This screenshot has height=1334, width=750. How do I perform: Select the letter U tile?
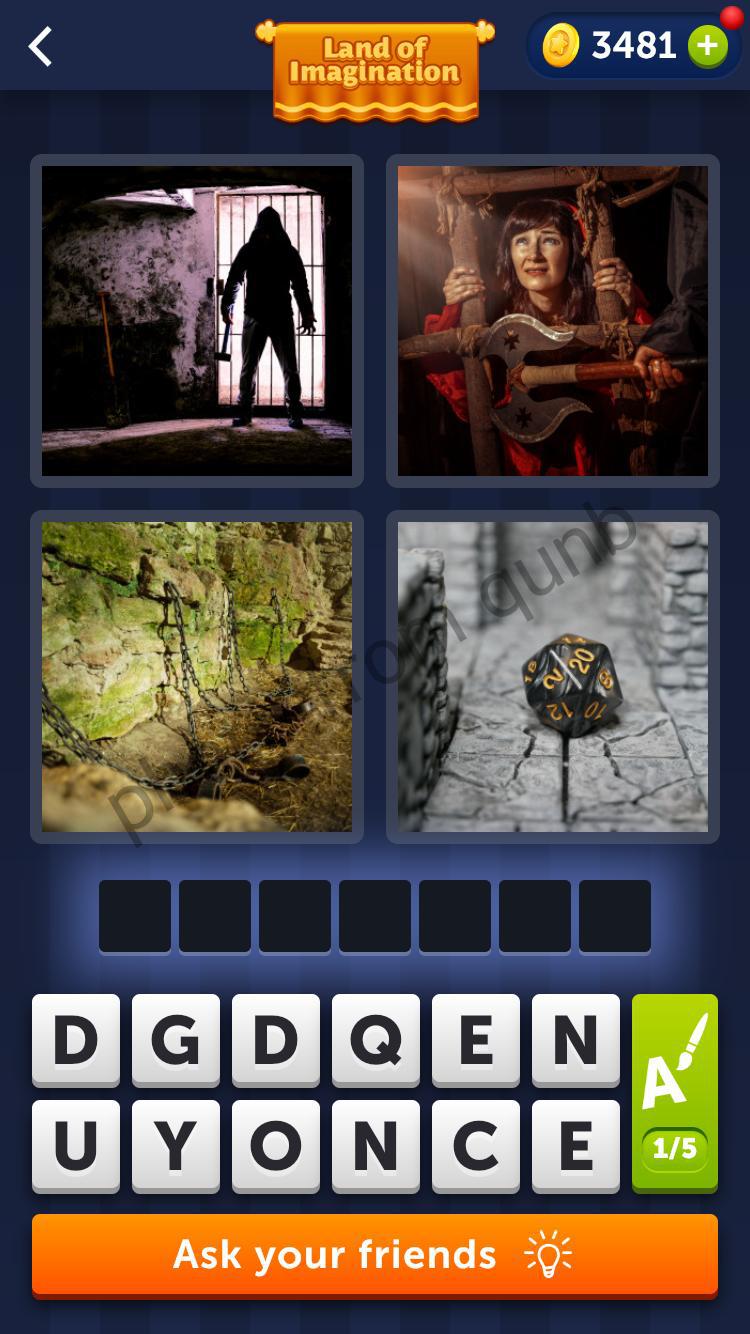click(x=76, y=1146)
